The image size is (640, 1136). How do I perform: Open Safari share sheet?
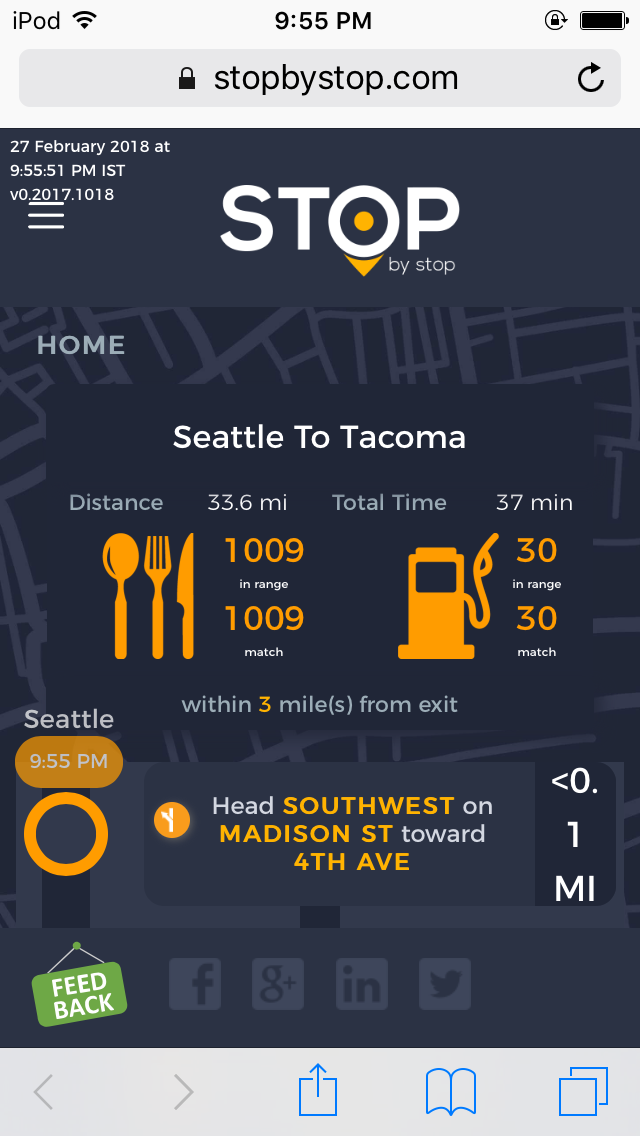click(x=318, y=1091)
